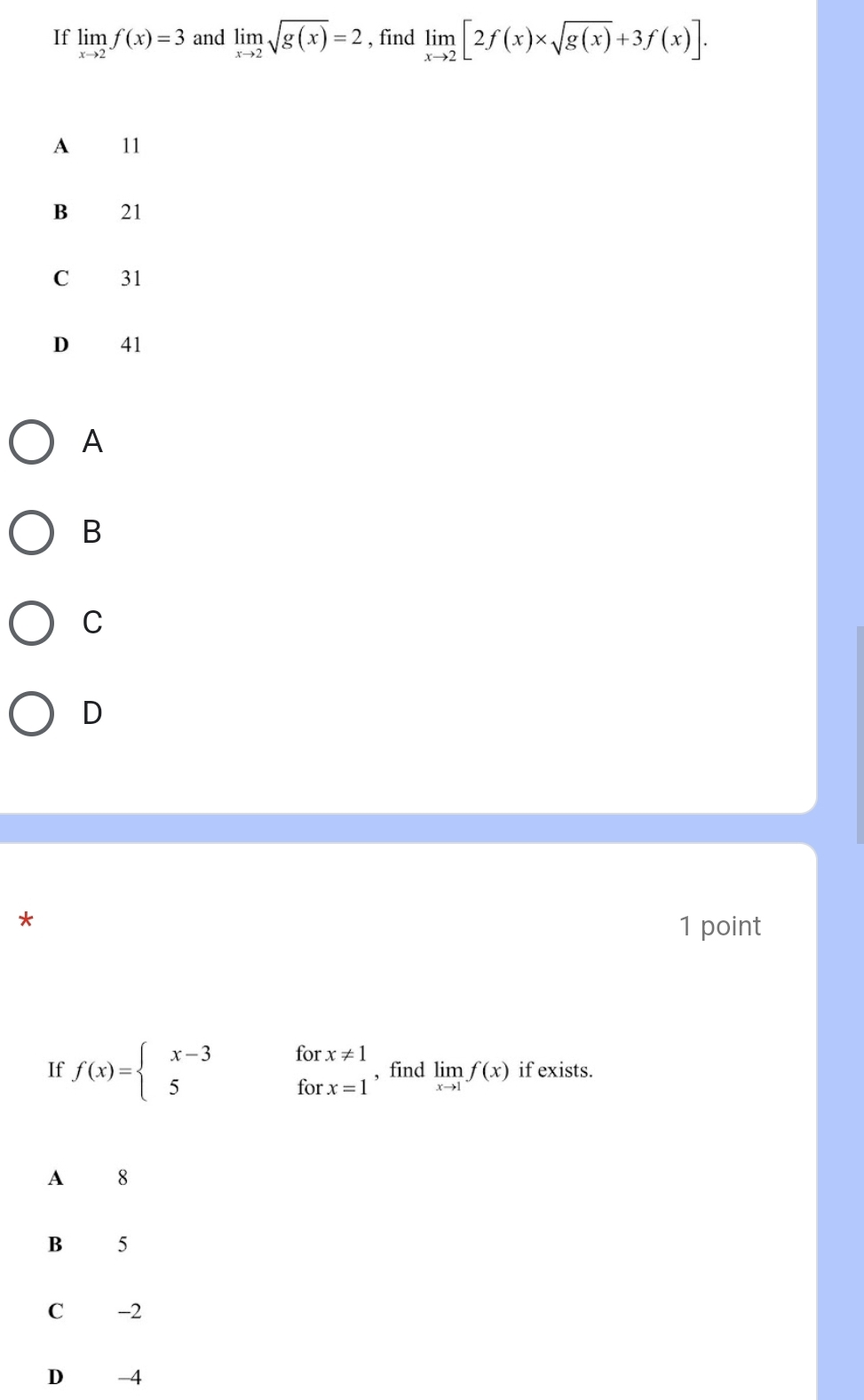Pick radio option C for limit question
The width and height of the screenshot is (864, 1400).
pyautogui.click(x=32, y=624)
